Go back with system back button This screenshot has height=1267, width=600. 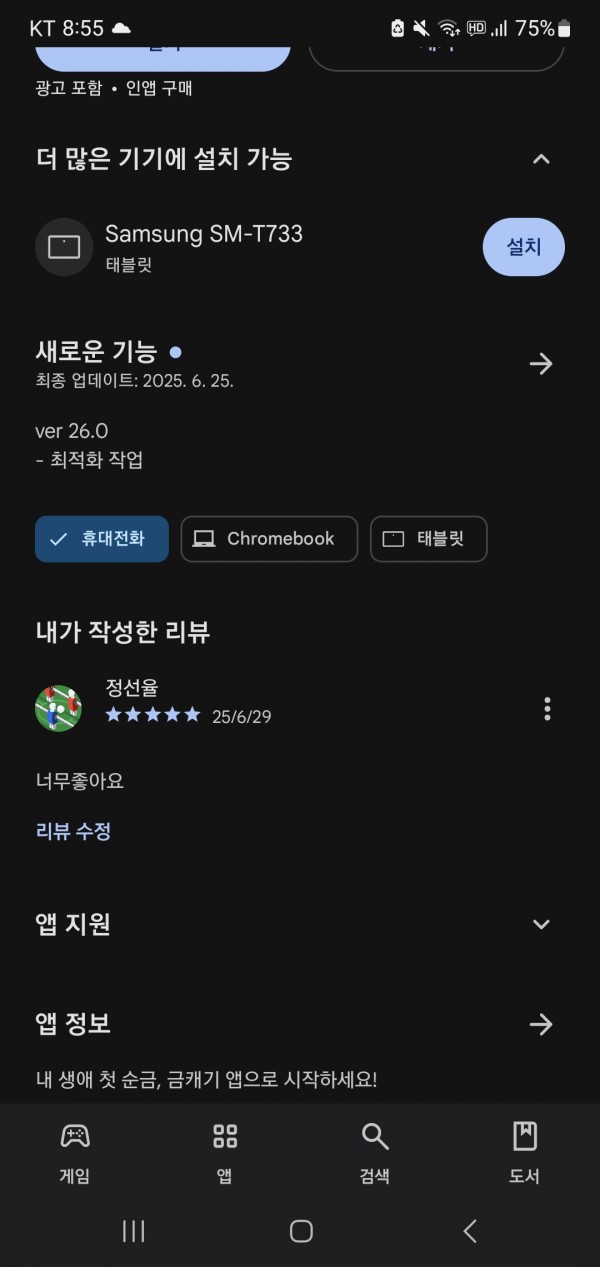(x=469, y=1231)
